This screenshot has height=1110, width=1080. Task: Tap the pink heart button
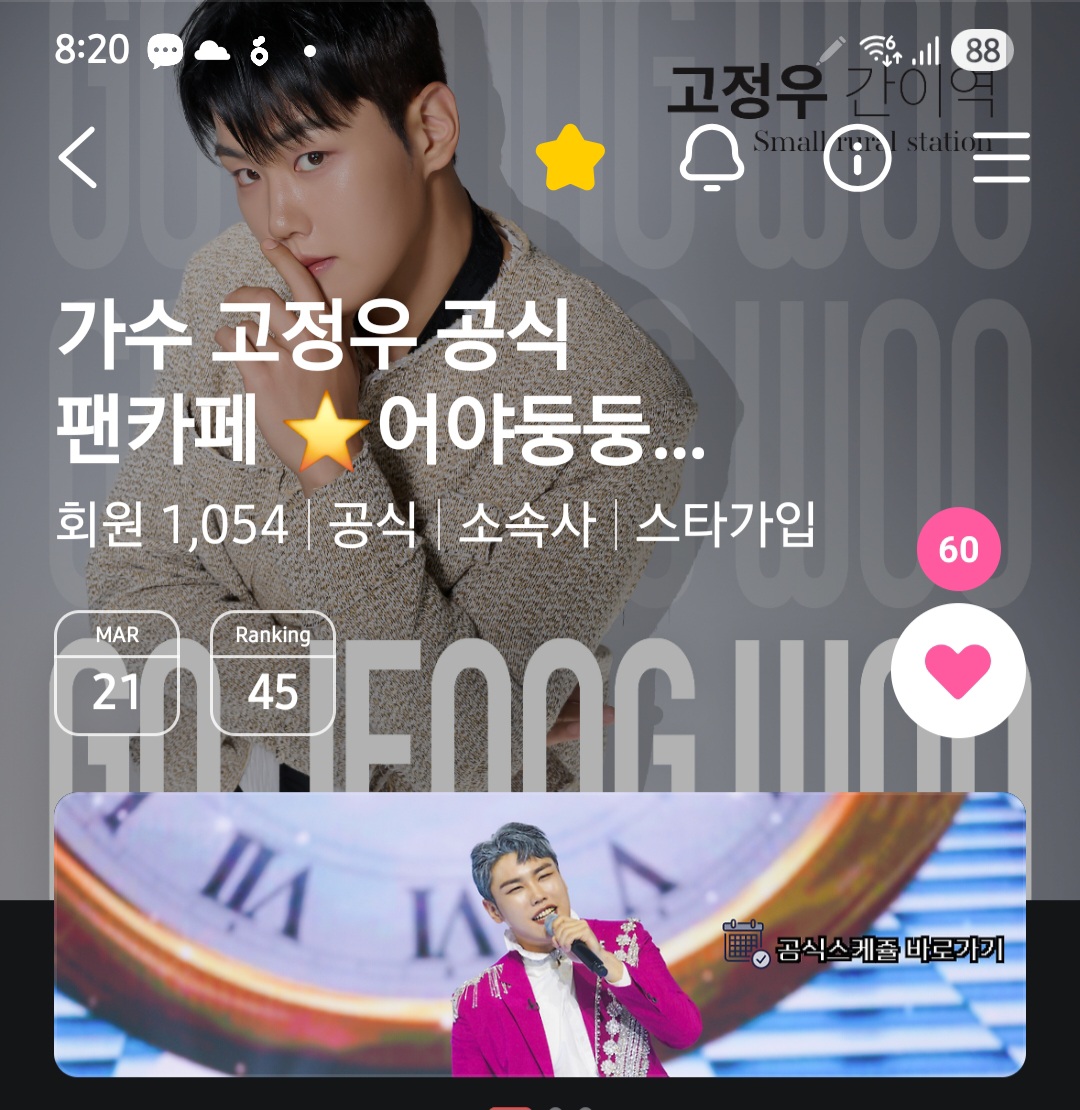(x=957, y=670)
